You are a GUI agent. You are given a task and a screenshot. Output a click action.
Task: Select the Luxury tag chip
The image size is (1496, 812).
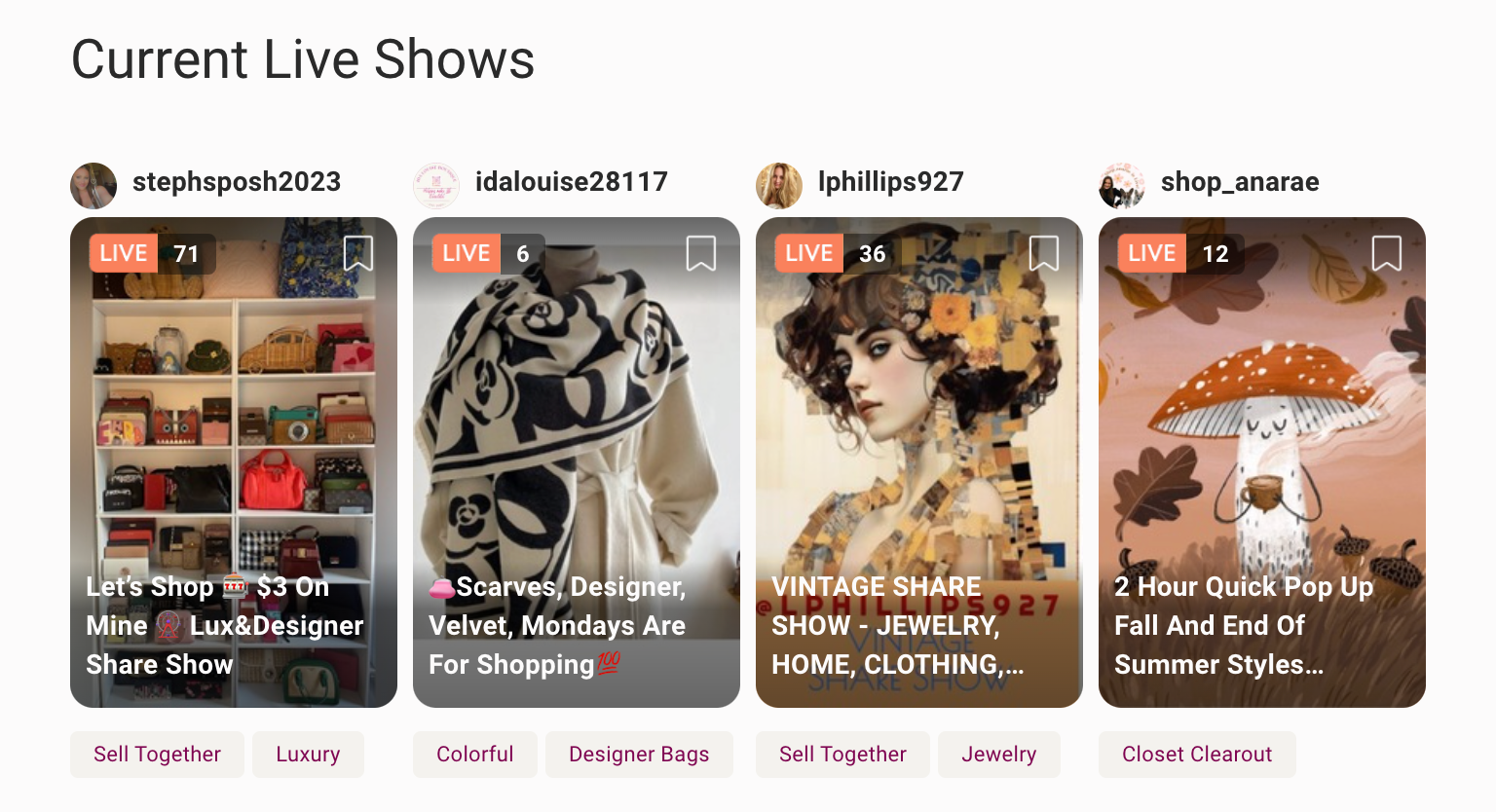point(308,755)
